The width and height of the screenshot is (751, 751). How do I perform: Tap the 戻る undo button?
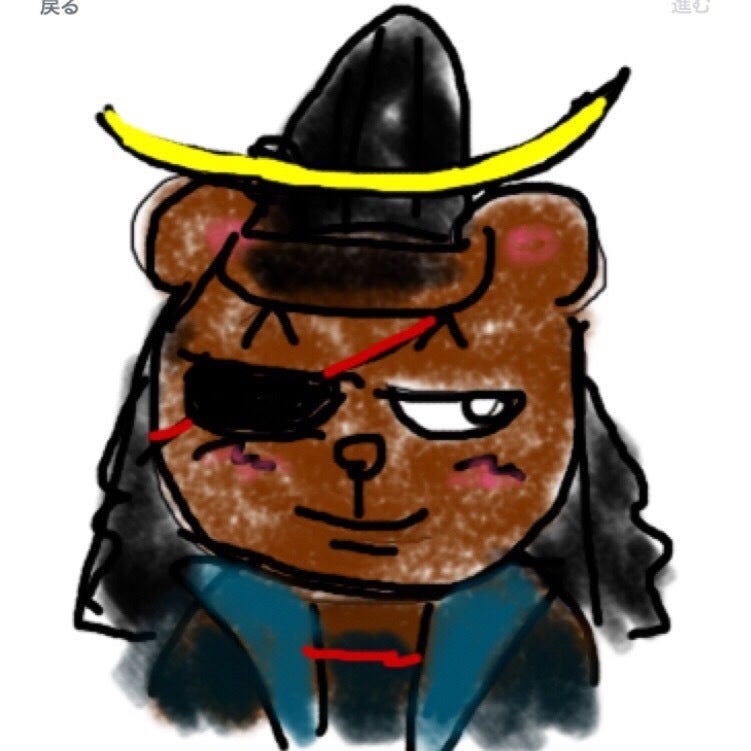[59, 6]
